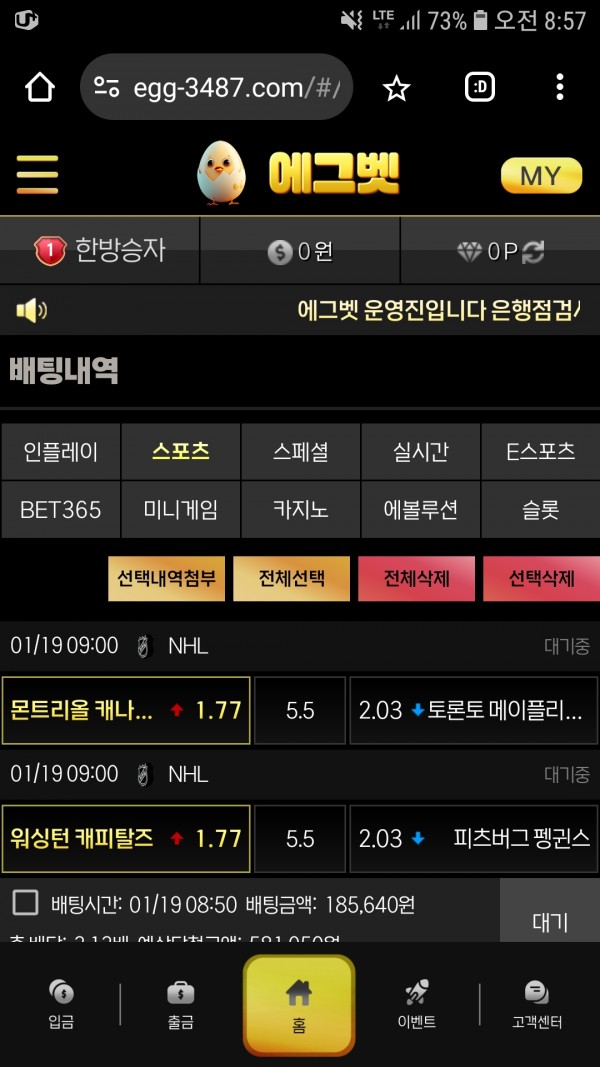
Task: Tap the yellow MY button
Action: pos(540,176)
